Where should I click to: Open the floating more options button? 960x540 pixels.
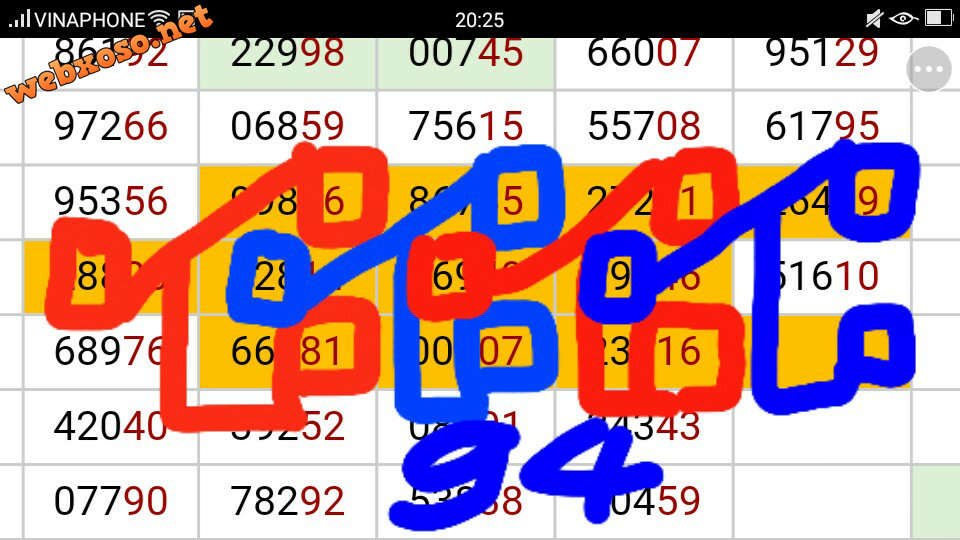coord(929,69)
